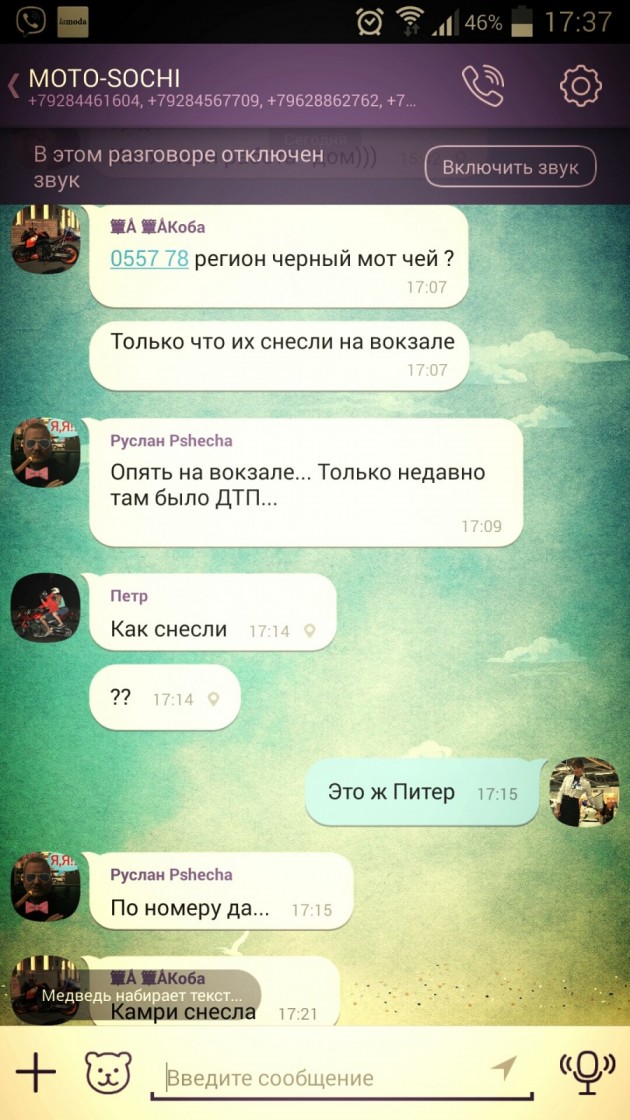Focus the Введите сообщение field
The image size is (630, 1120).
click(320, 1078)
